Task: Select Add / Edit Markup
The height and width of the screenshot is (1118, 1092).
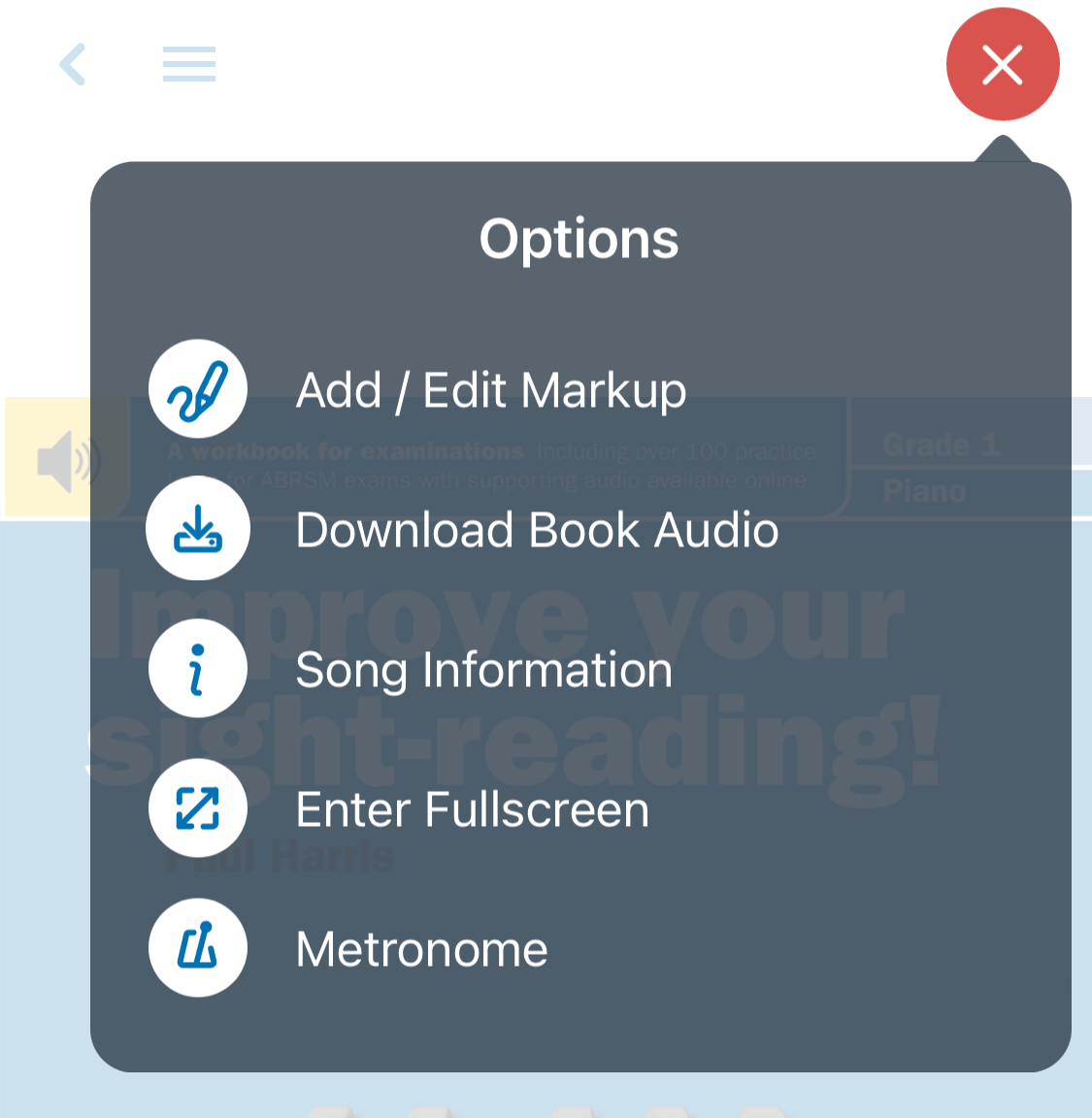Action: [x=491, y=389]
